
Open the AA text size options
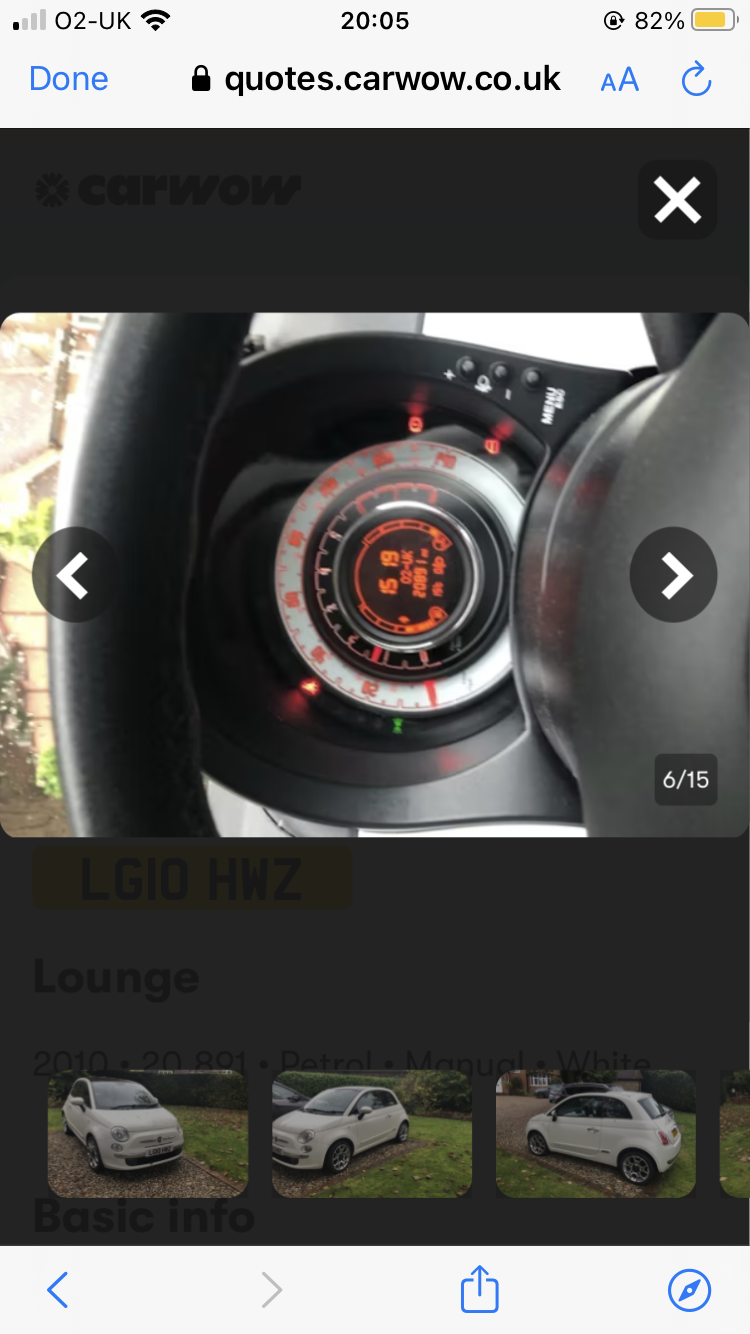(620, 80)
